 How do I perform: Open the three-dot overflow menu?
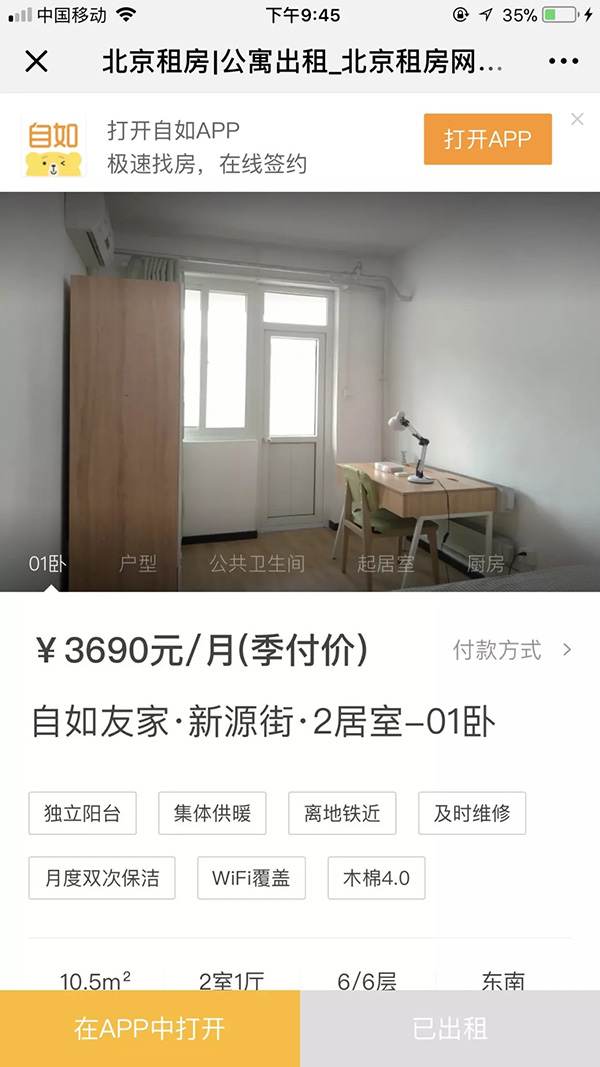tap(563, 61)
